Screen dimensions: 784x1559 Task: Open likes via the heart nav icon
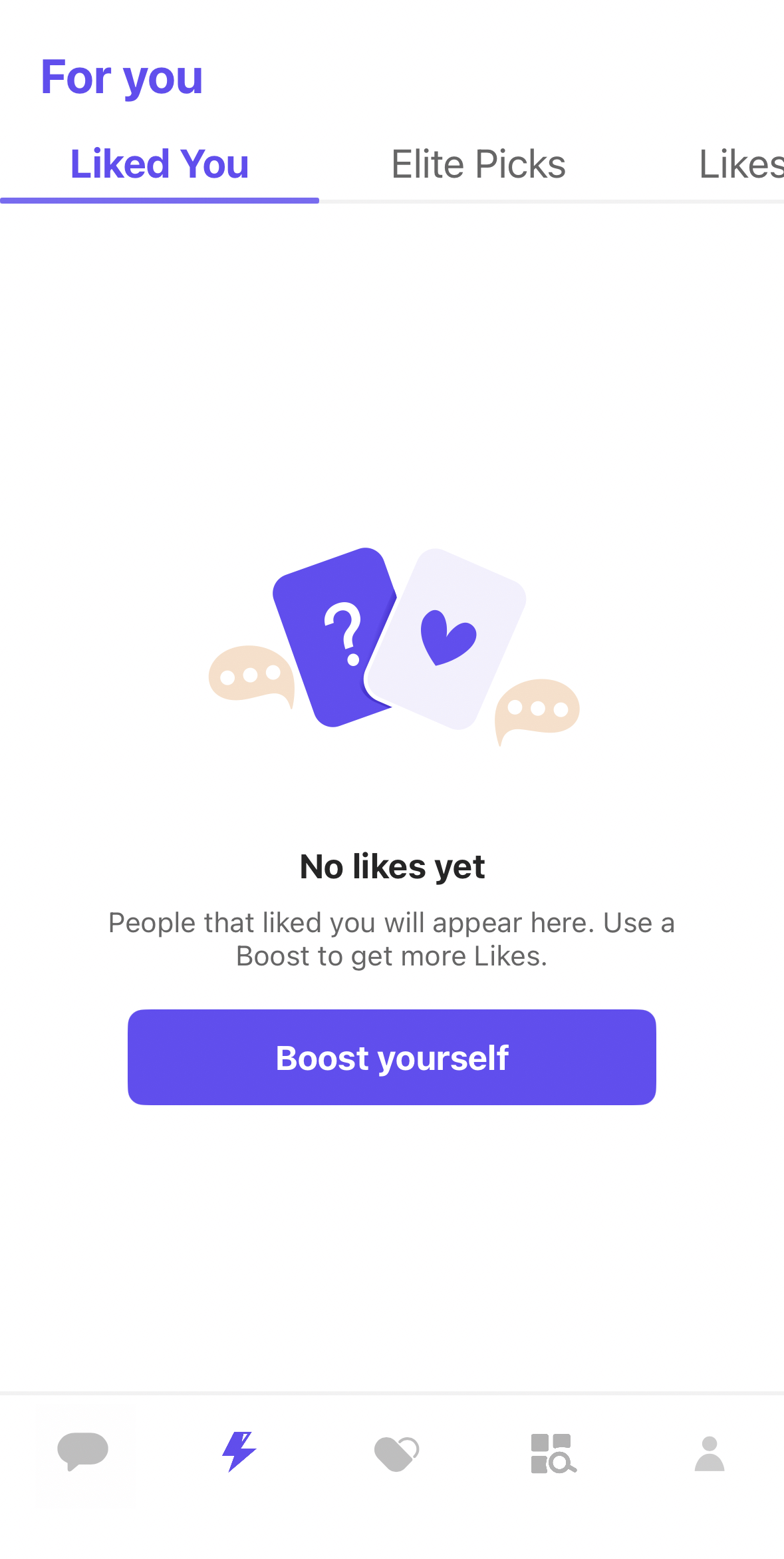click(395, 1454)
